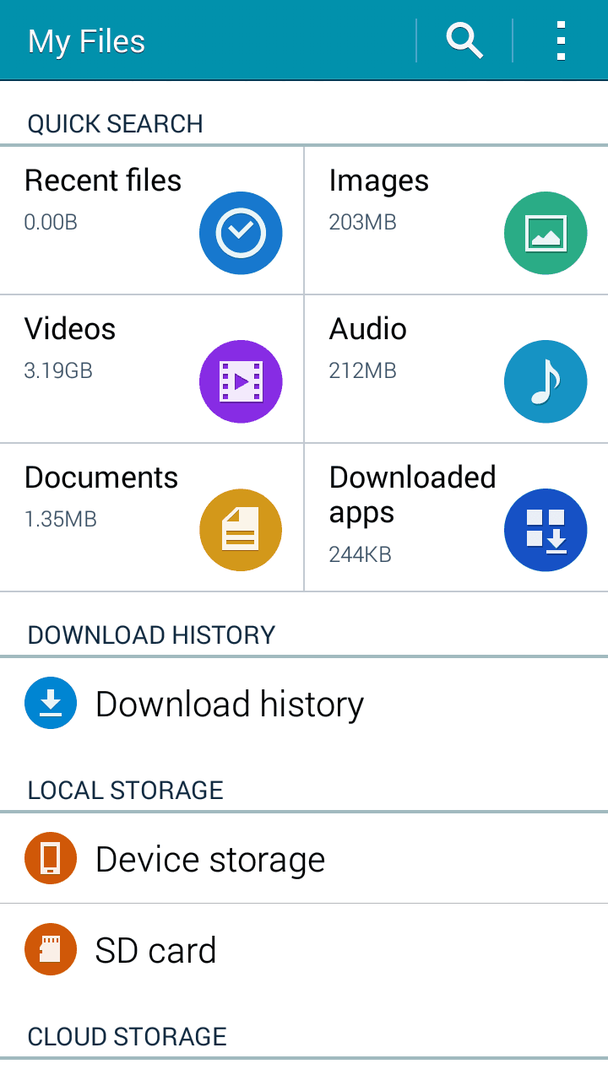
Task: View the Audio files category
Action: 457,369
